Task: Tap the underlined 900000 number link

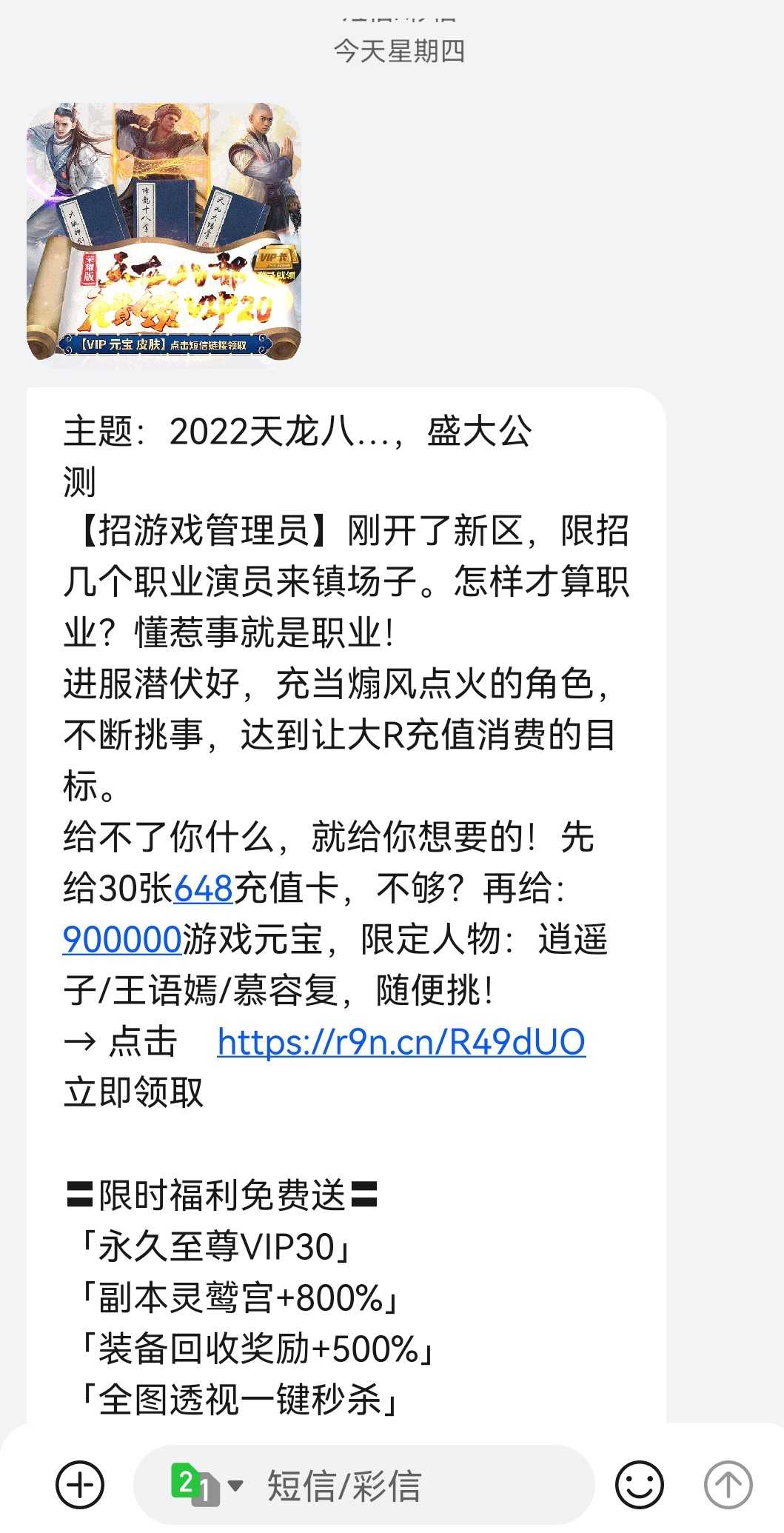Action: click(122, 940)
